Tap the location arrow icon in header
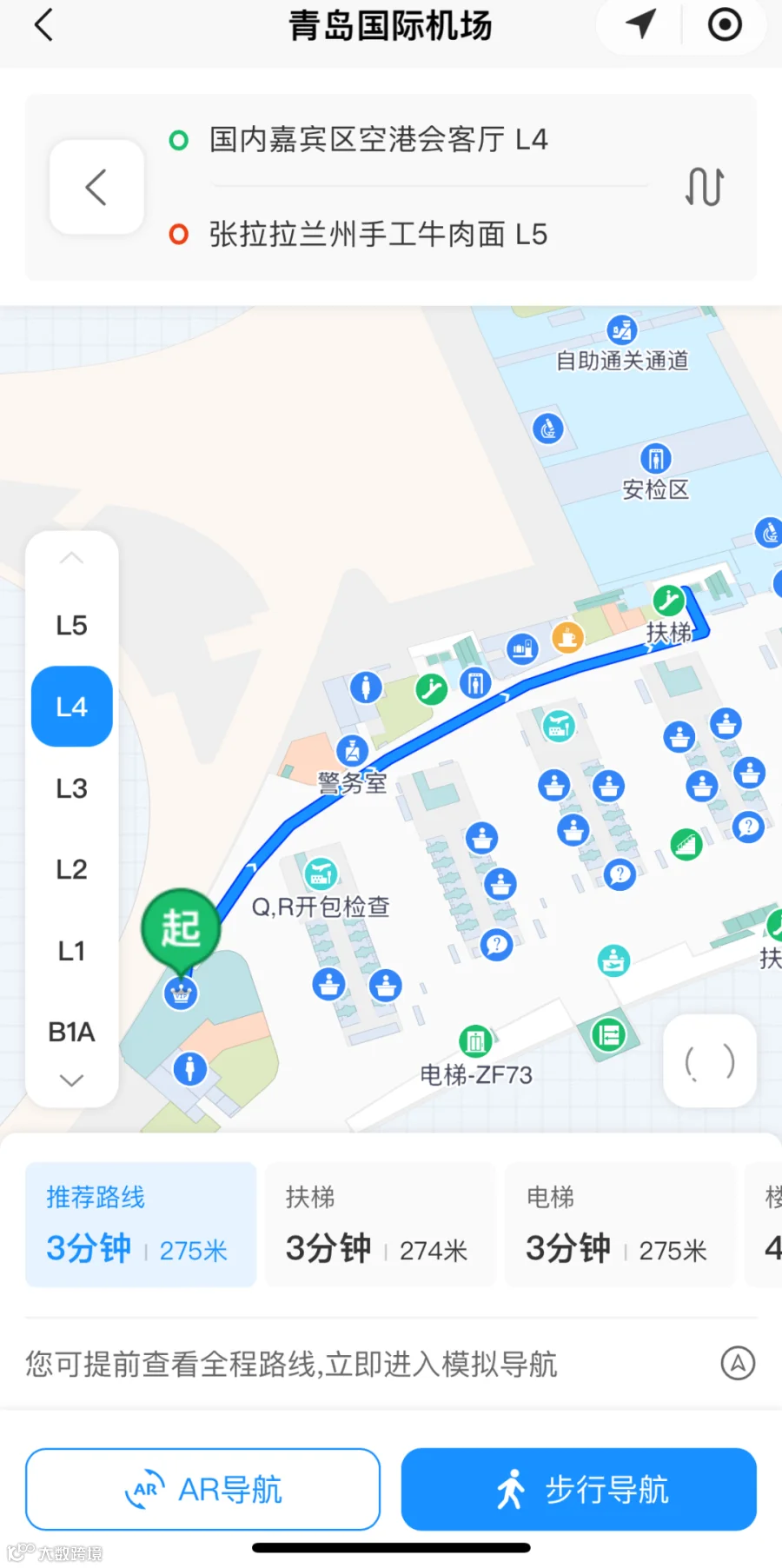This screenshot has height=1568, width=782. coord(641,24)
